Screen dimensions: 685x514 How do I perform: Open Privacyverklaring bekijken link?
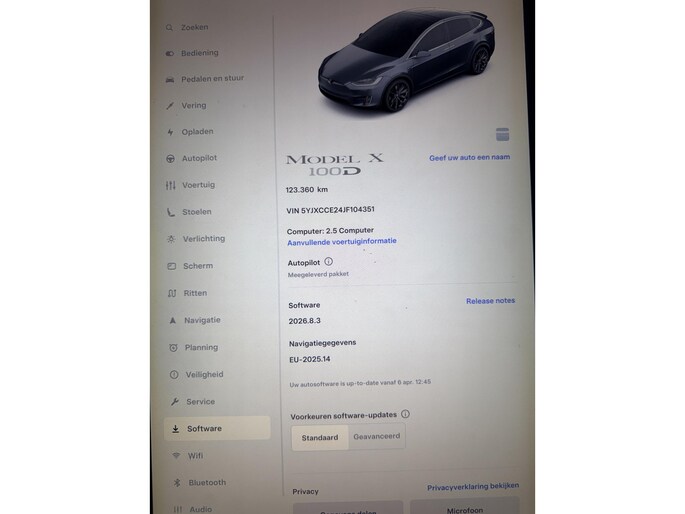tap(472, 487)
